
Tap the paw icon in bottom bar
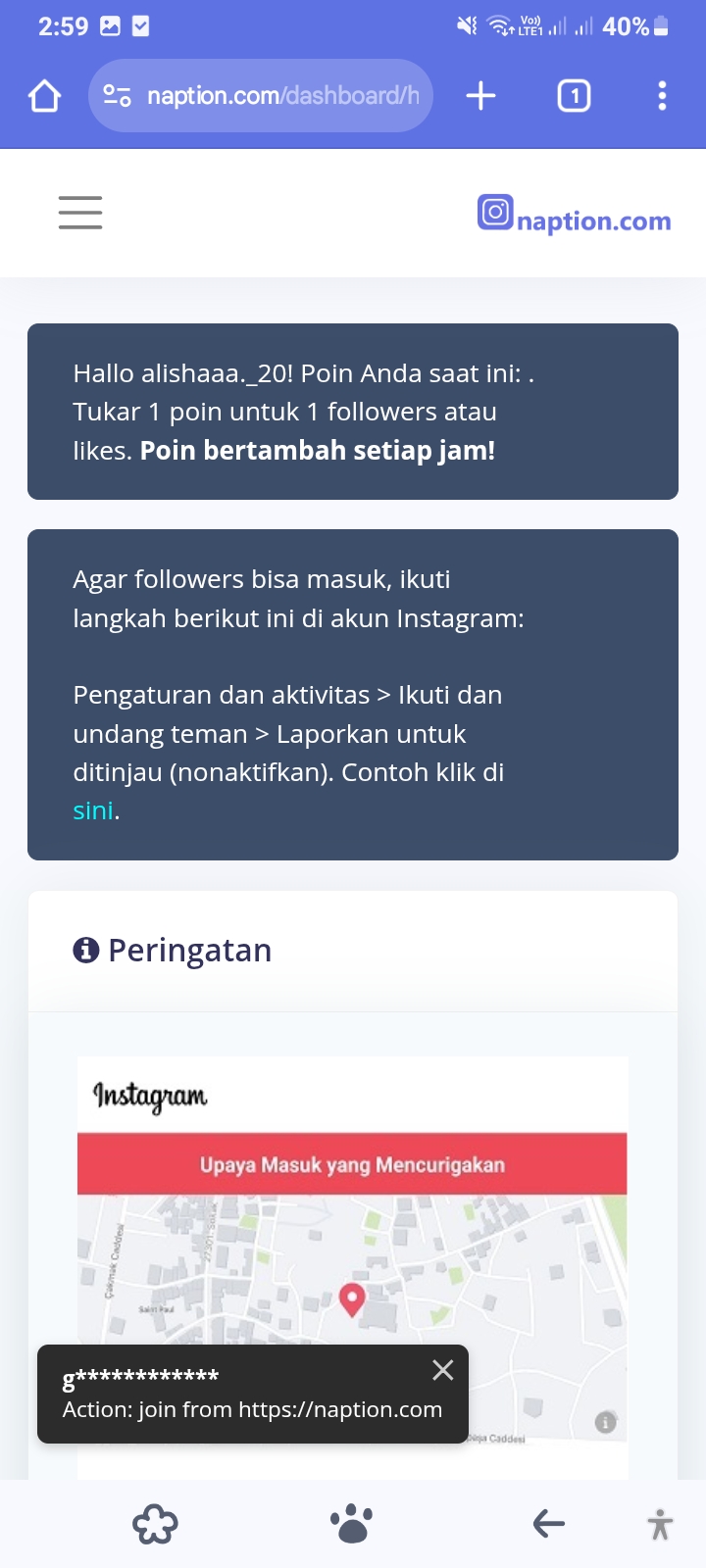tap(351, 1524)
